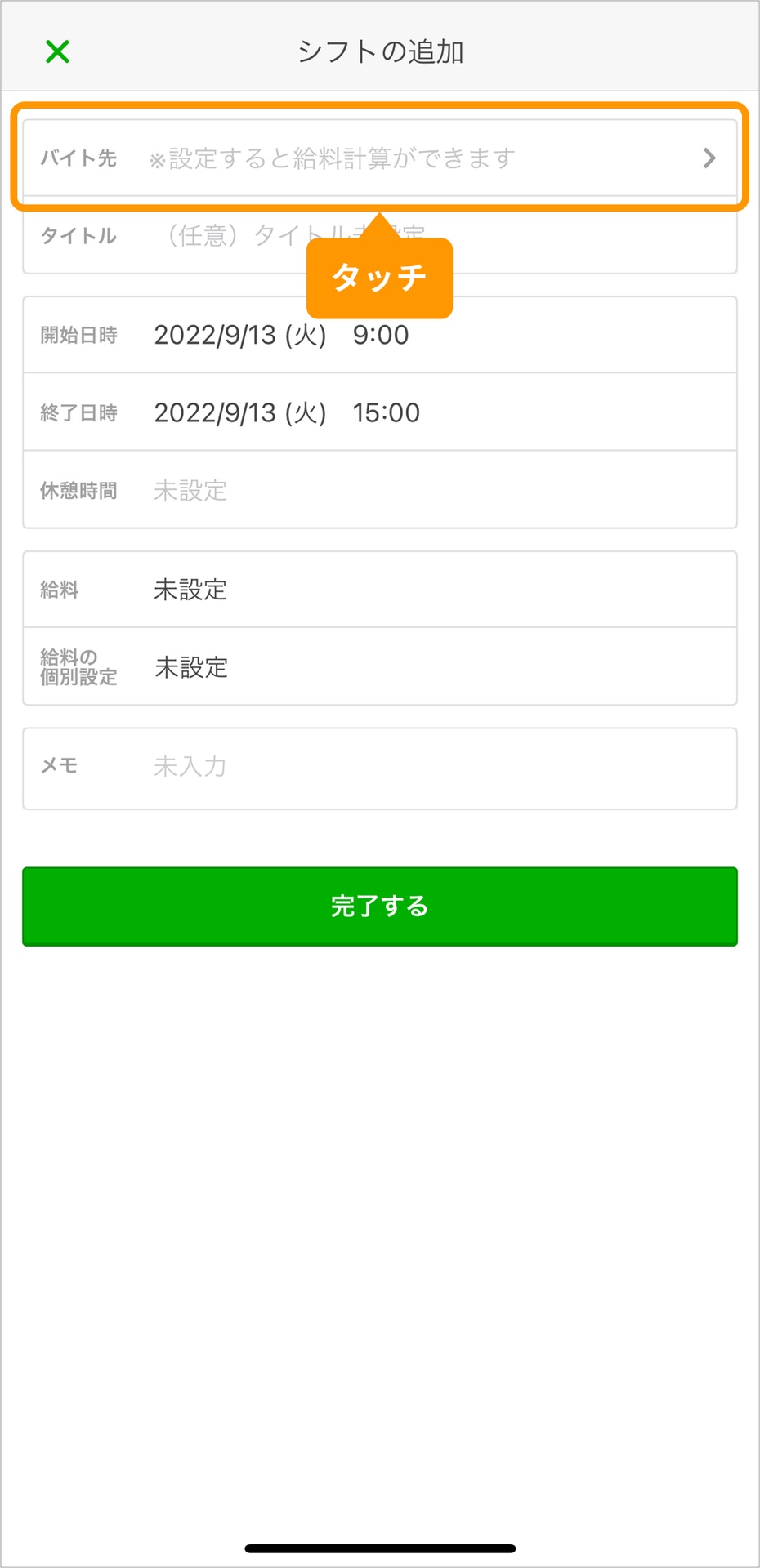Viewport: 760px width, 1568px height.
Task: Set the 休憩時間 break time
Action: (x=379, y=490)
